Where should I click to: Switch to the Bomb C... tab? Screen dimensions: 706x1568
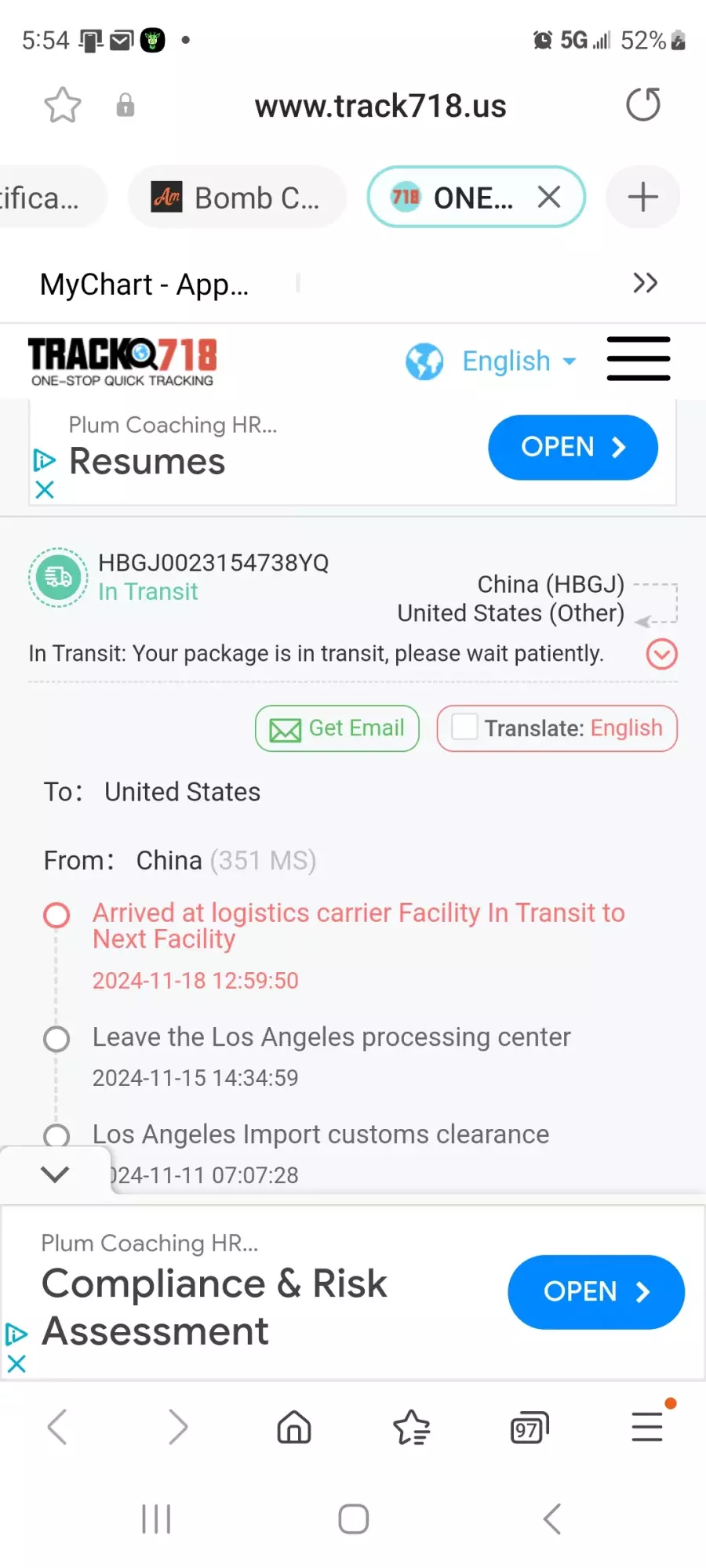coord(237,198)
